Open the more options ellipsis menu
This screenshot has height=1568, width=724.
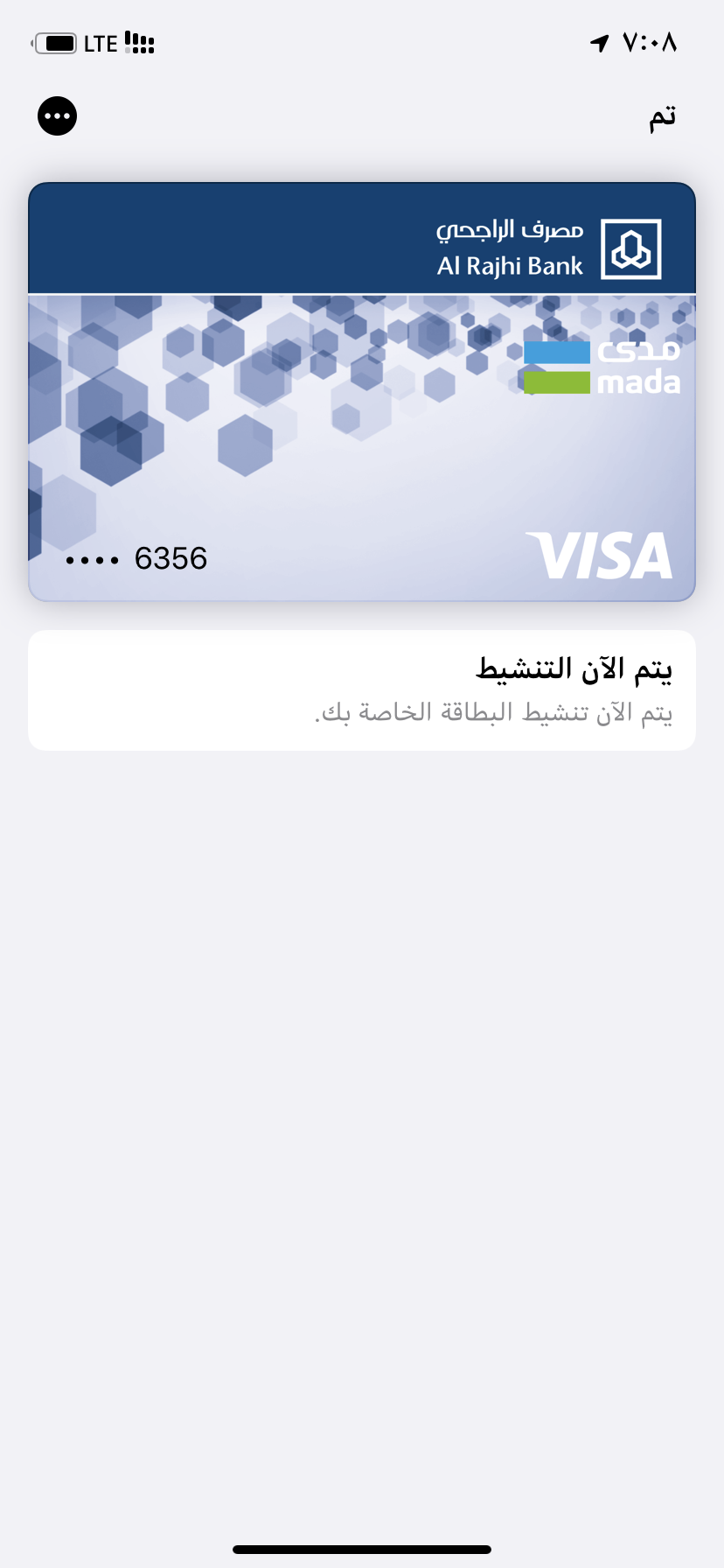point(58,116)
